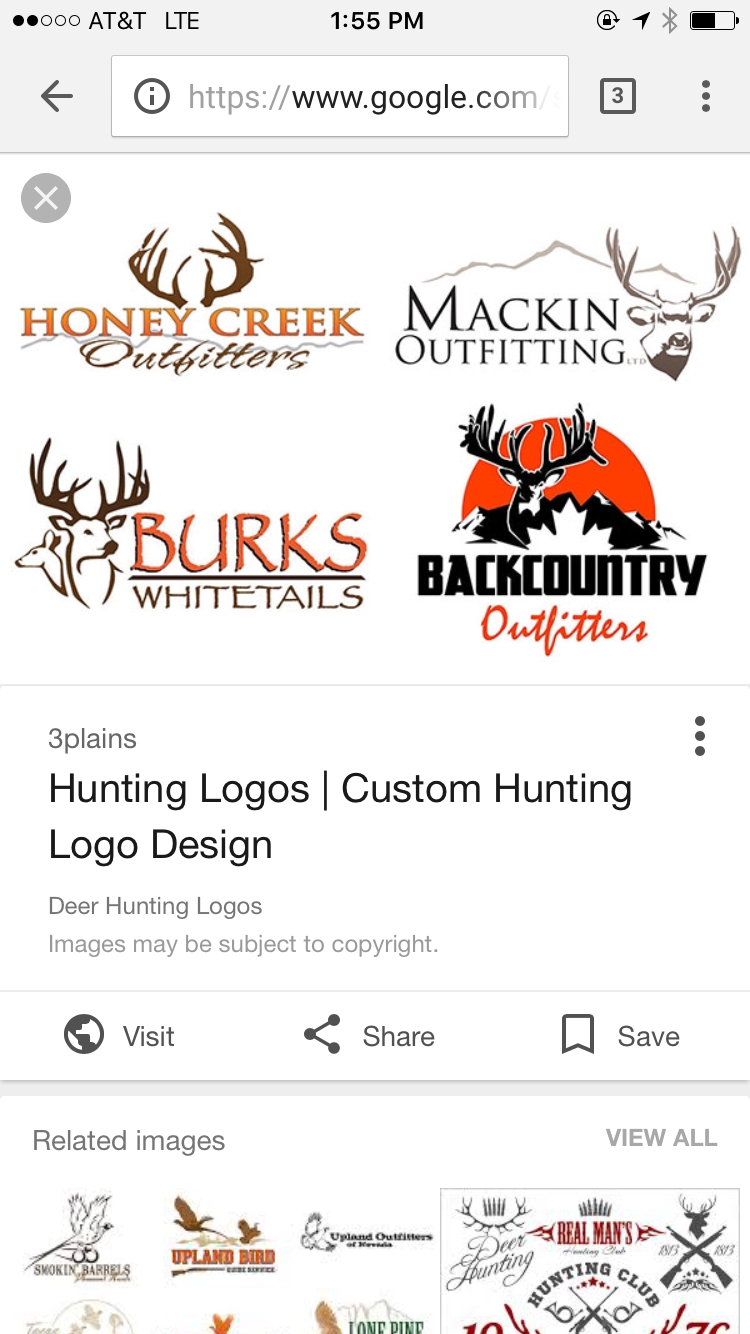This screenshot has height=1334, width=750.
Task: Open the tab switcher showing 3 tabs
Action: [617, 96]
